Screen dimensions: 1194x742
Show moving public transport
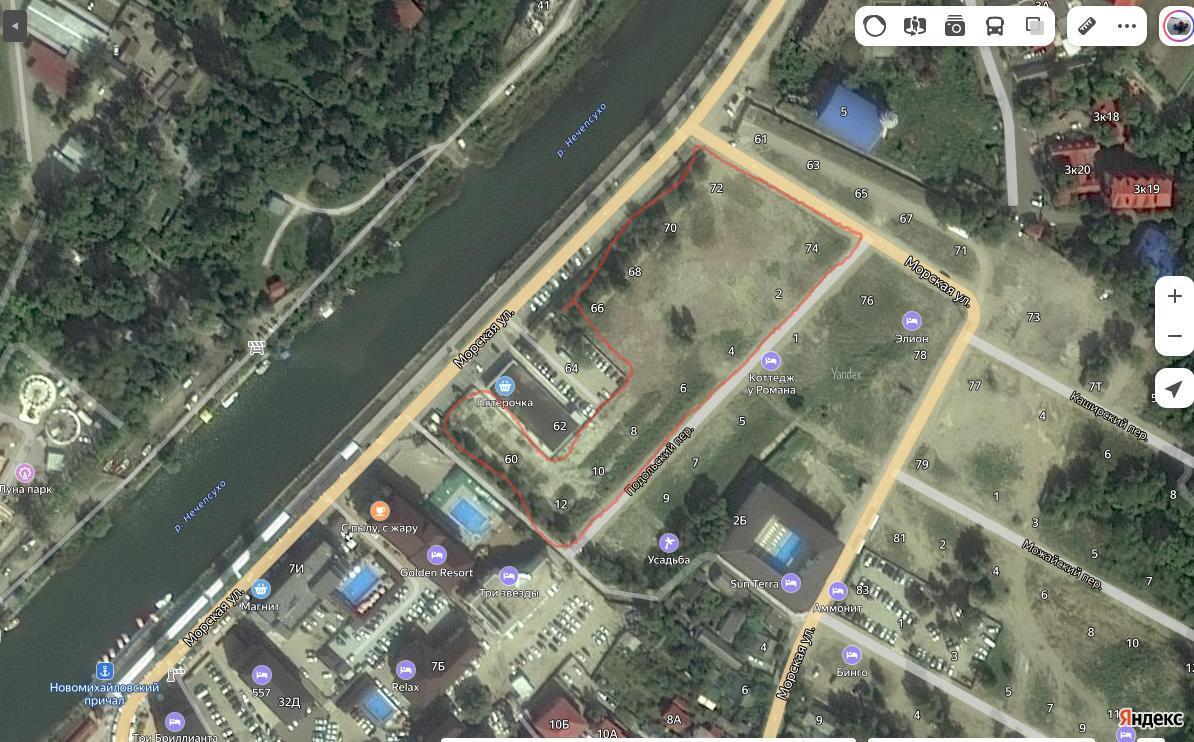(x=995, y=26)
